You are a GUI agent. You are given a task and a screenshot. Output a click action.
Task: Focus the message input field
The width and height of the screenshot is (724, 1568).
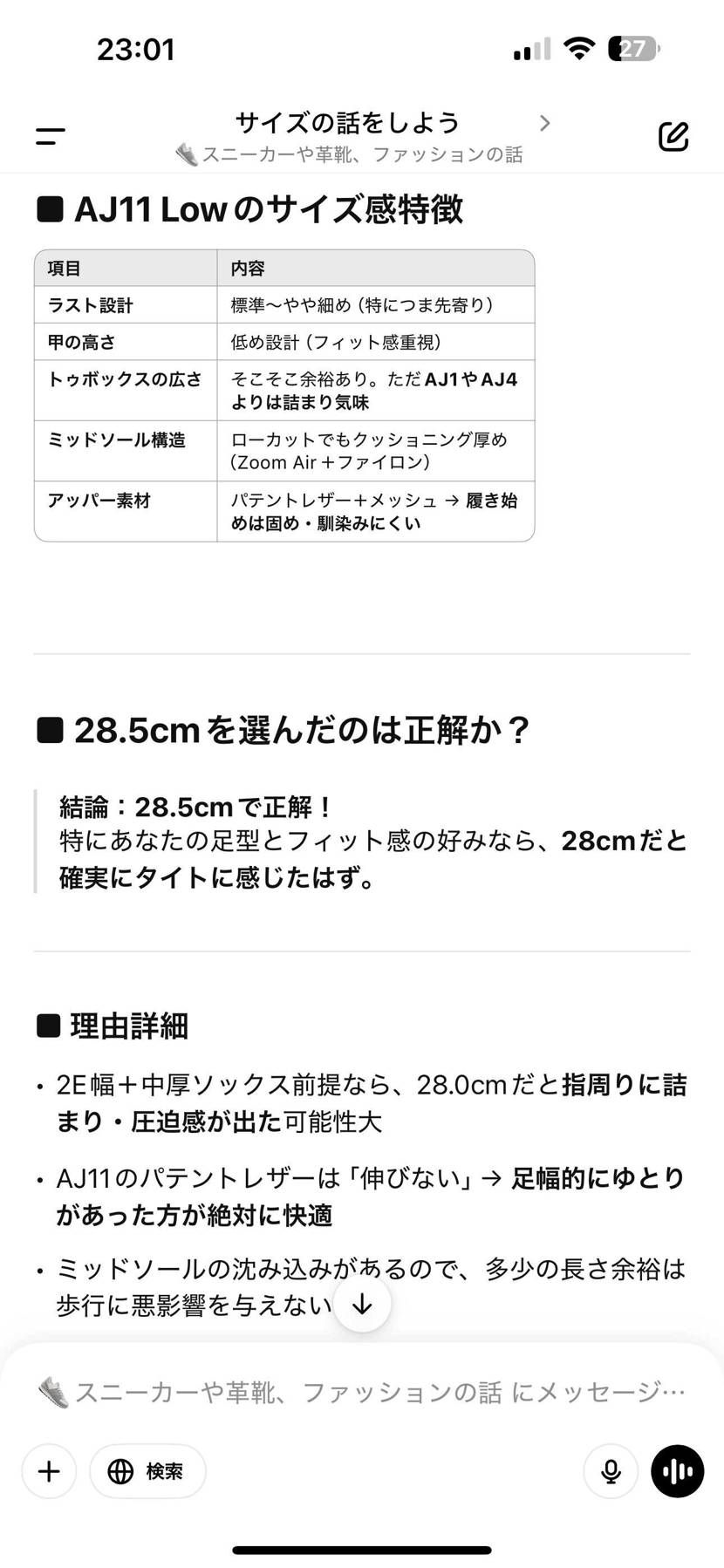[x=362, y=1391]
